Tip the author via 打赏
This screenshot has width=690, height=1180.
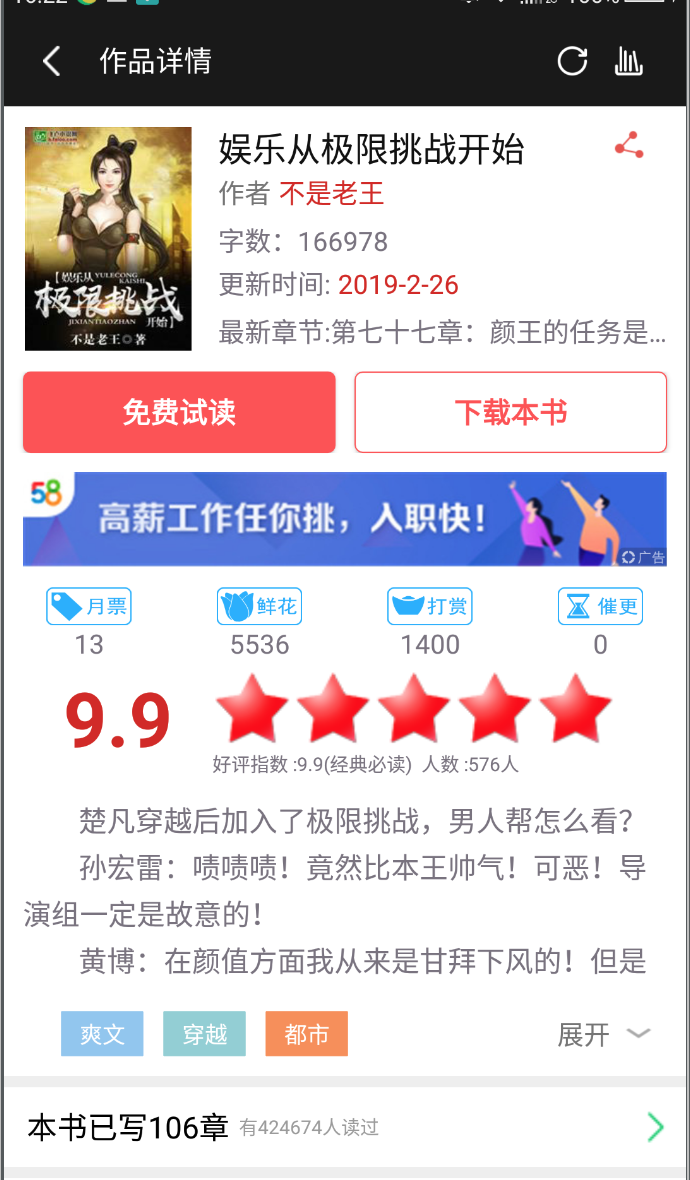coord(430,606)
